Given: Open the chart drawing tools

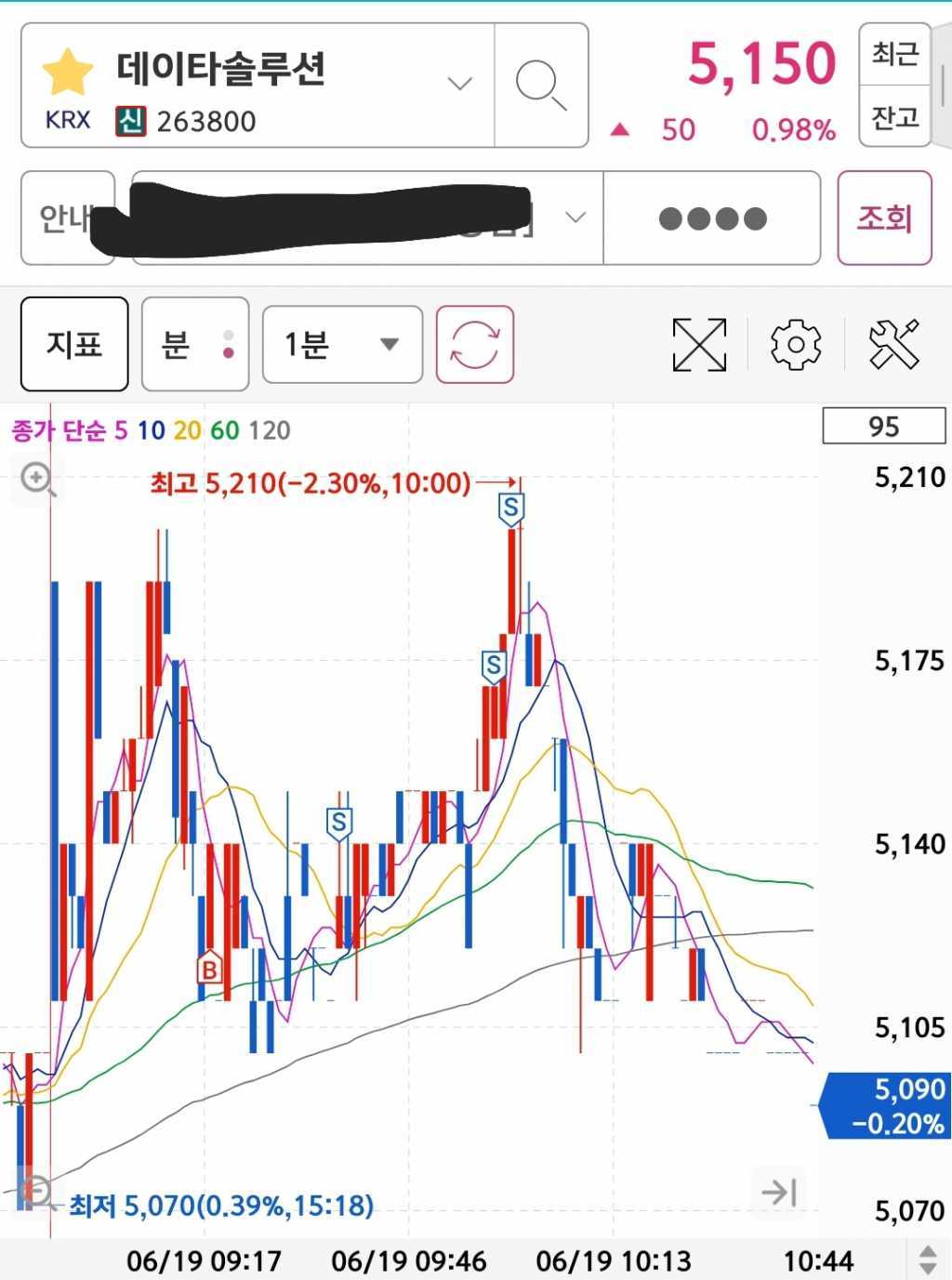Looking at the screenshot, I should pos(893,345).
